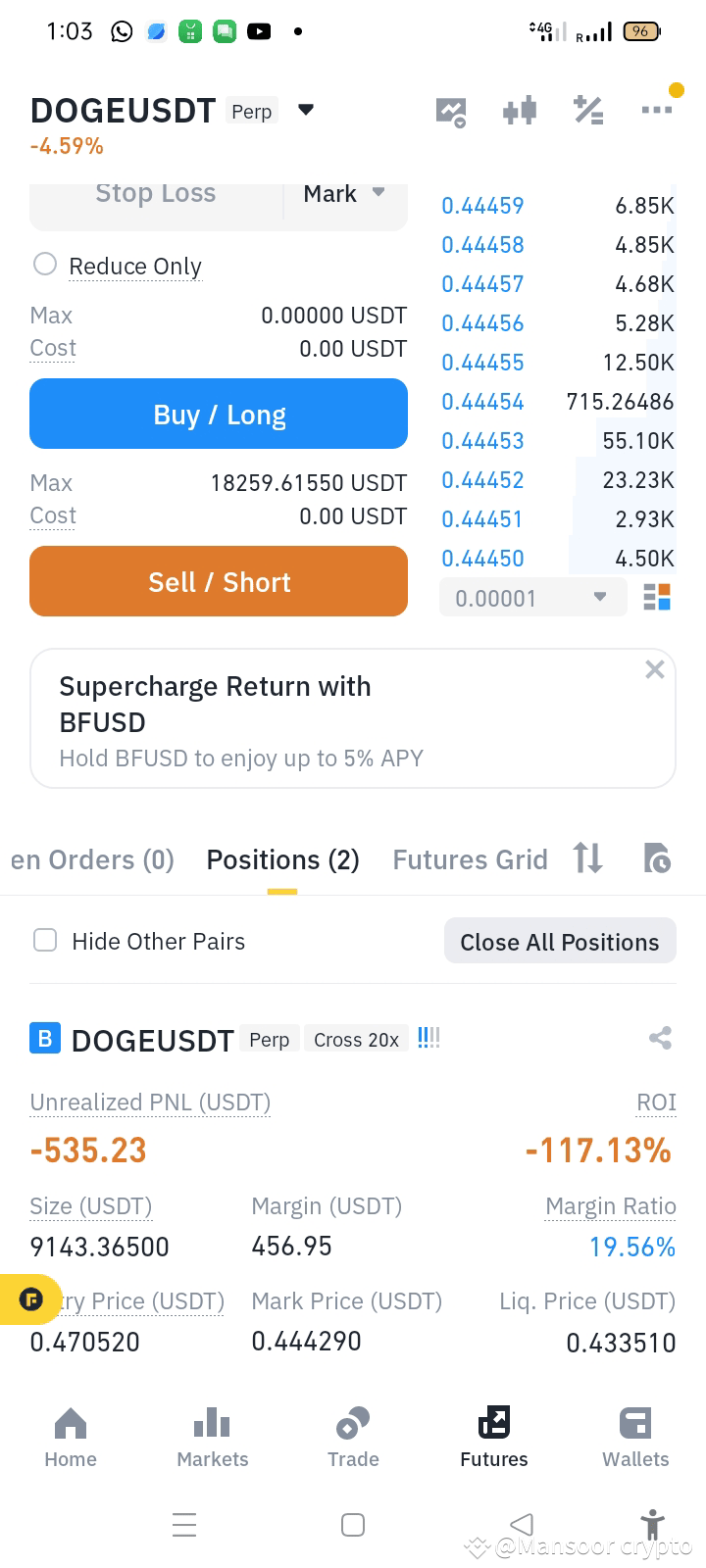706x1568 pixels.
Task: Share the DOGEUSDT position
Action: click(659, 1037)
